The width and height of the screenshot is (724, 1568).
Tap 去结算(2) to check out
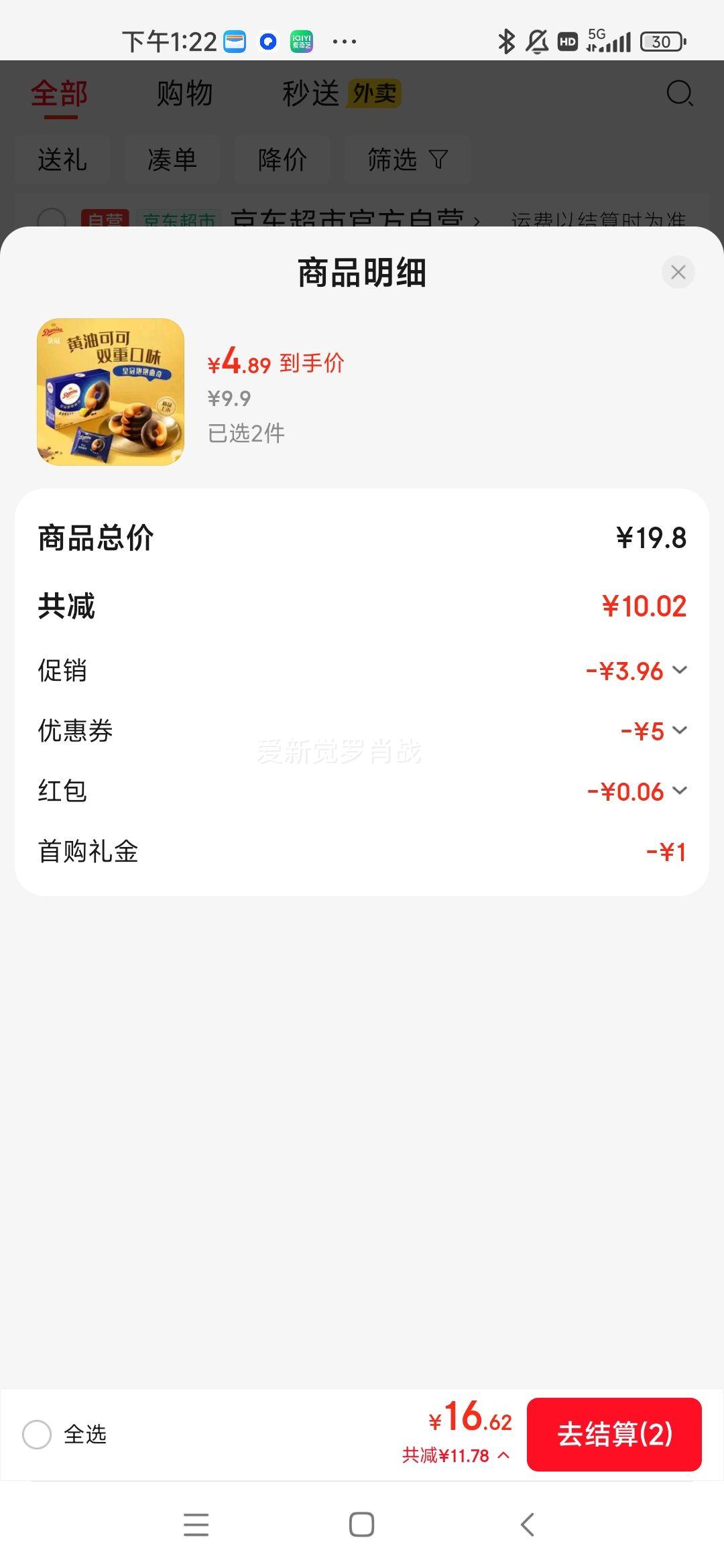pos(614,1435)
